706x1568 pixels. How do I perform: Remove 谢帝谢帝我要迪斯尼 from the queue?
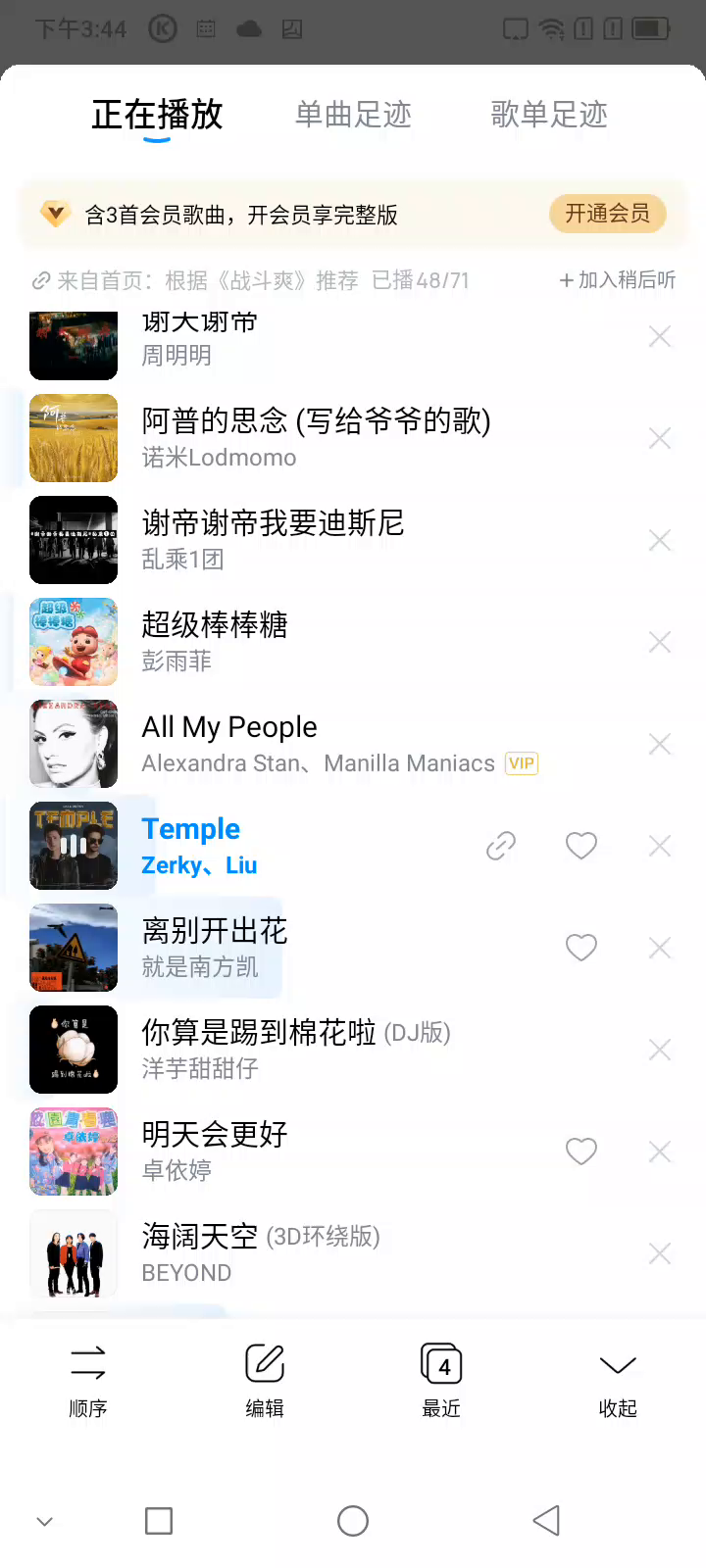click(x=660, y=540)
